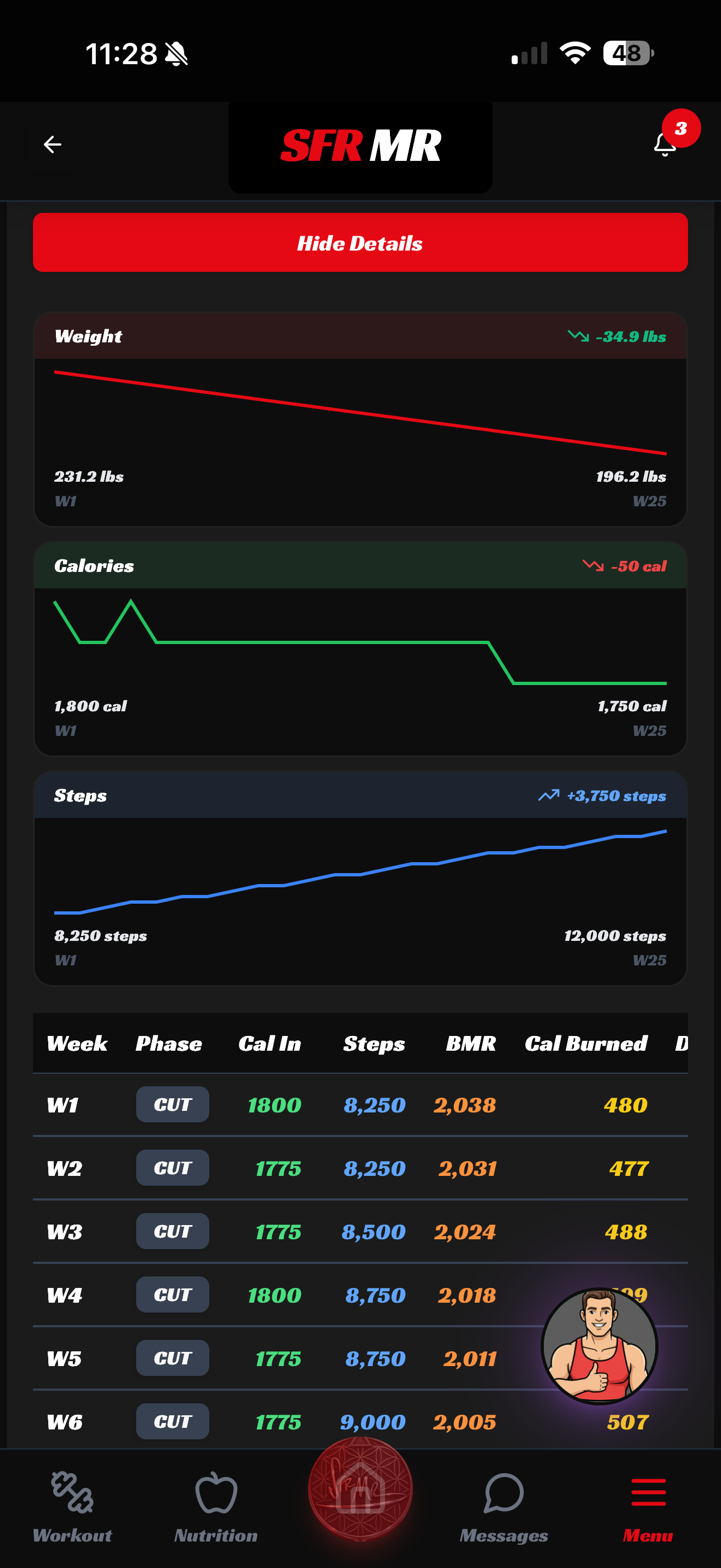This screenshot has width=721, height=1568.
Task: Tap the Hide Details button
Action: point(360,243)
